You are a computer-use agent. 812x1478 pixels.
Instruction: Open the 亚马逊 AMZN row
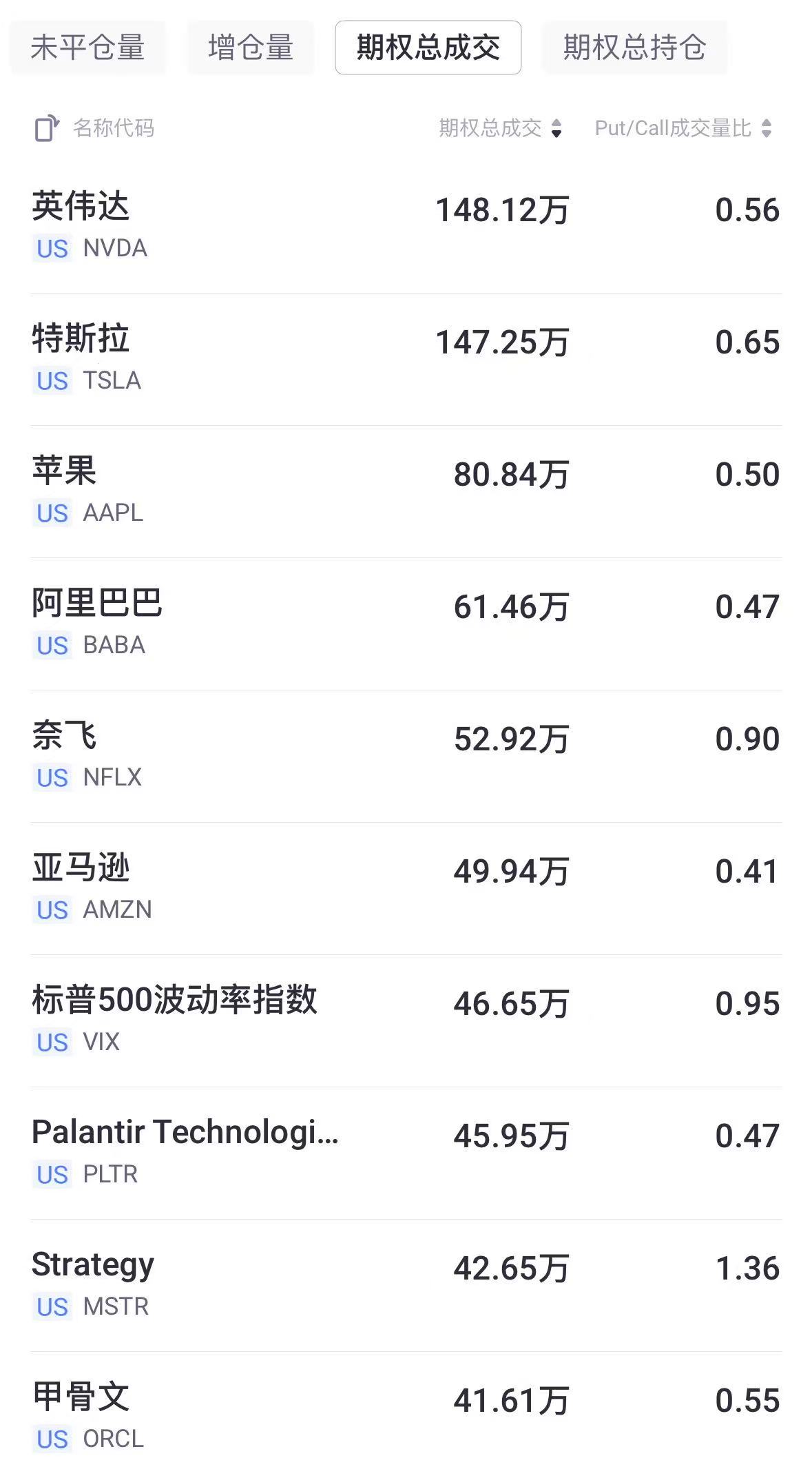(406, 887)
